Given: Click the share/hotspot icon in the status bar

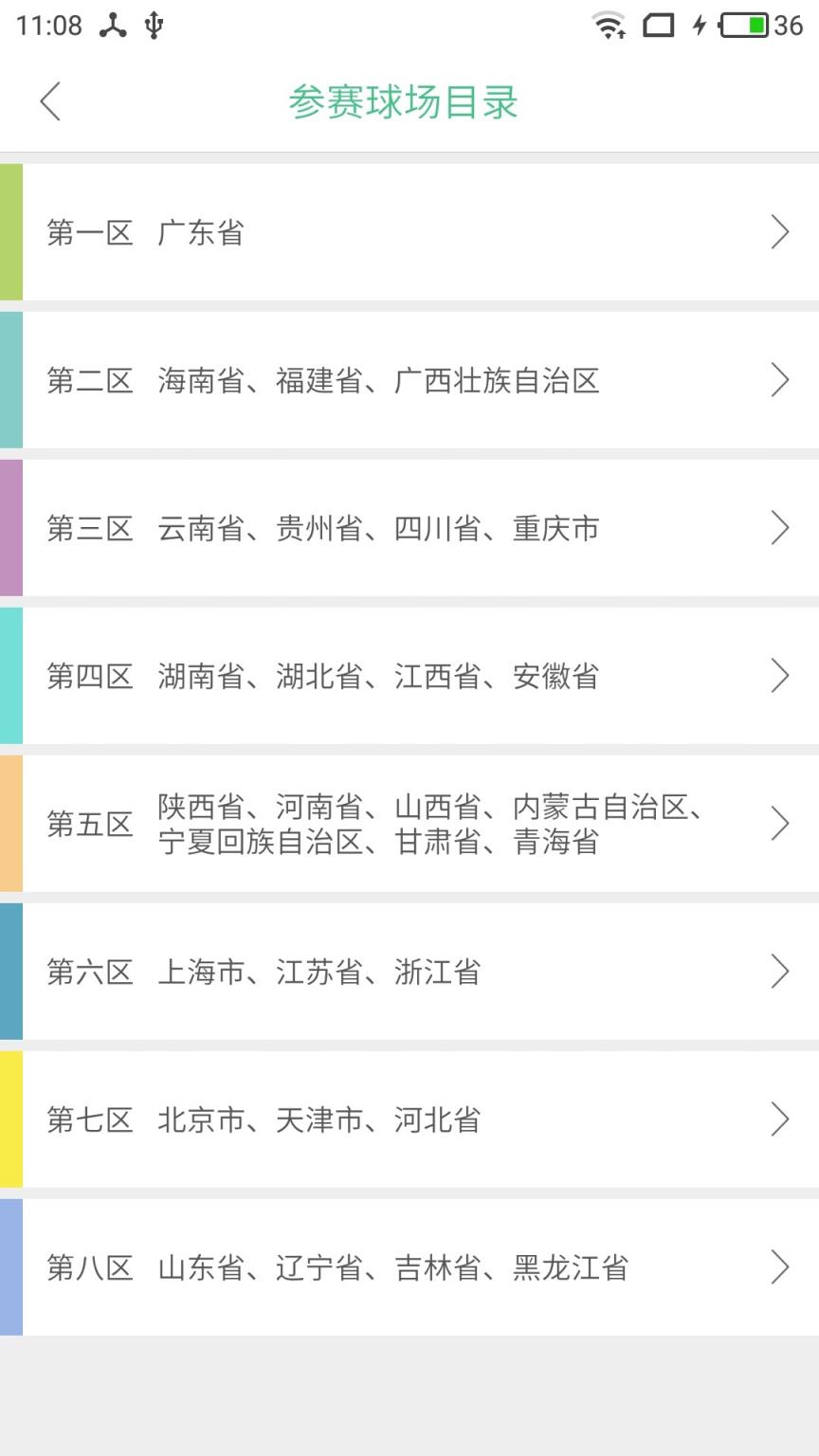Looking at the screenshot, I should click(114, 26).
